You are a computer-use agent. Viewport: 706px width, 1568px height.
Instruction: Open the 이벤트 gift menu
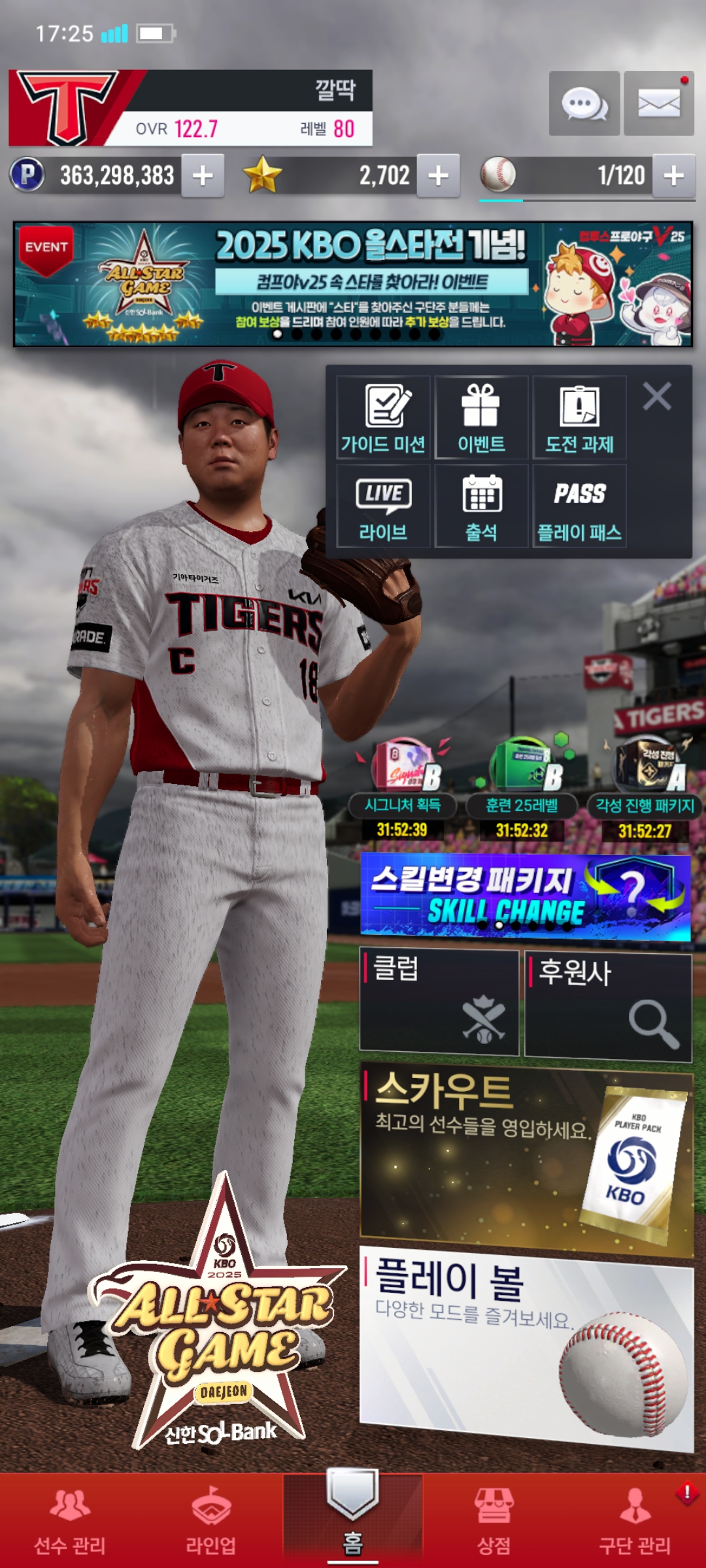[x=481, y=418]
